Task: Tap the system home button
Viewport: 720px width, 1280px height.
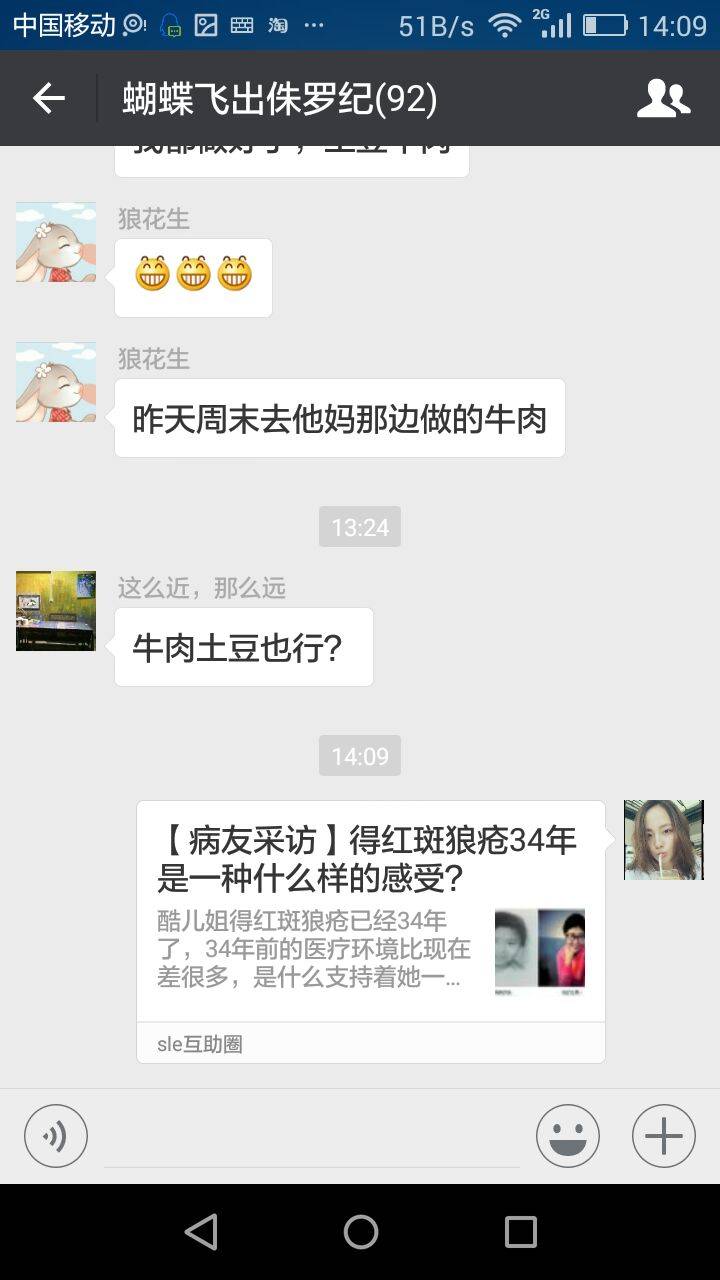Action: [360, 1232]
